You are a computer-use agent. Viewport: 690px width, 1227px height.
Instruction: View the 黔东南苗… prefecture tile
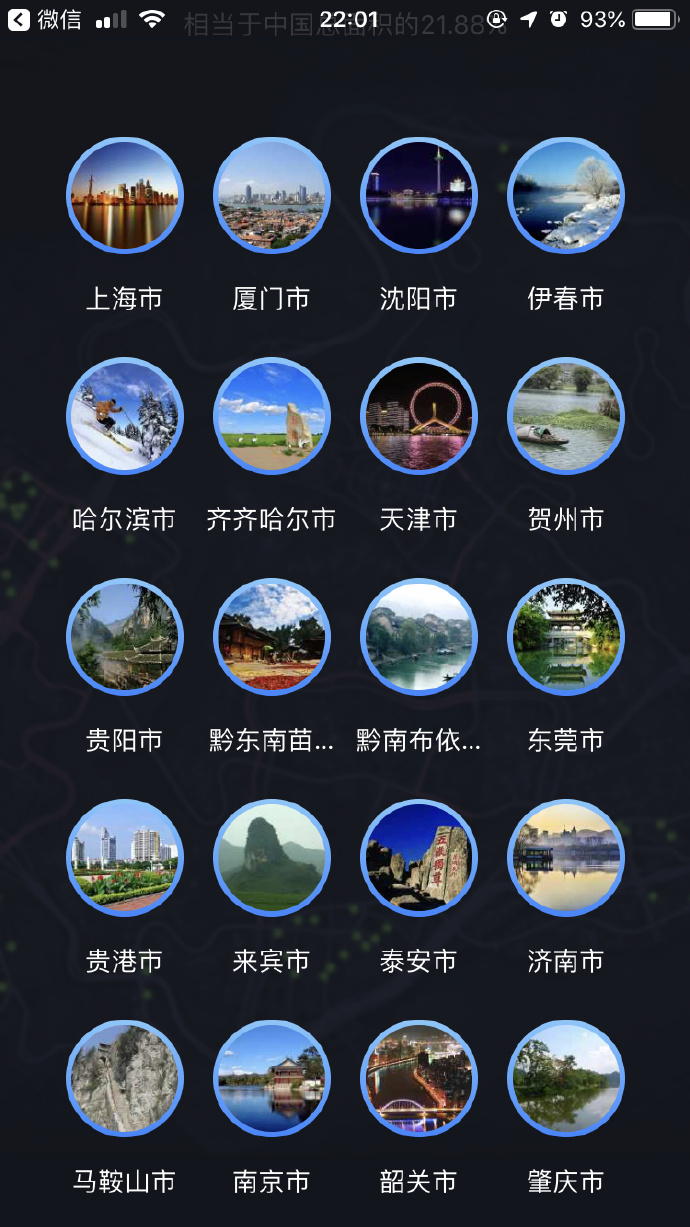click(x=271, y=637)
